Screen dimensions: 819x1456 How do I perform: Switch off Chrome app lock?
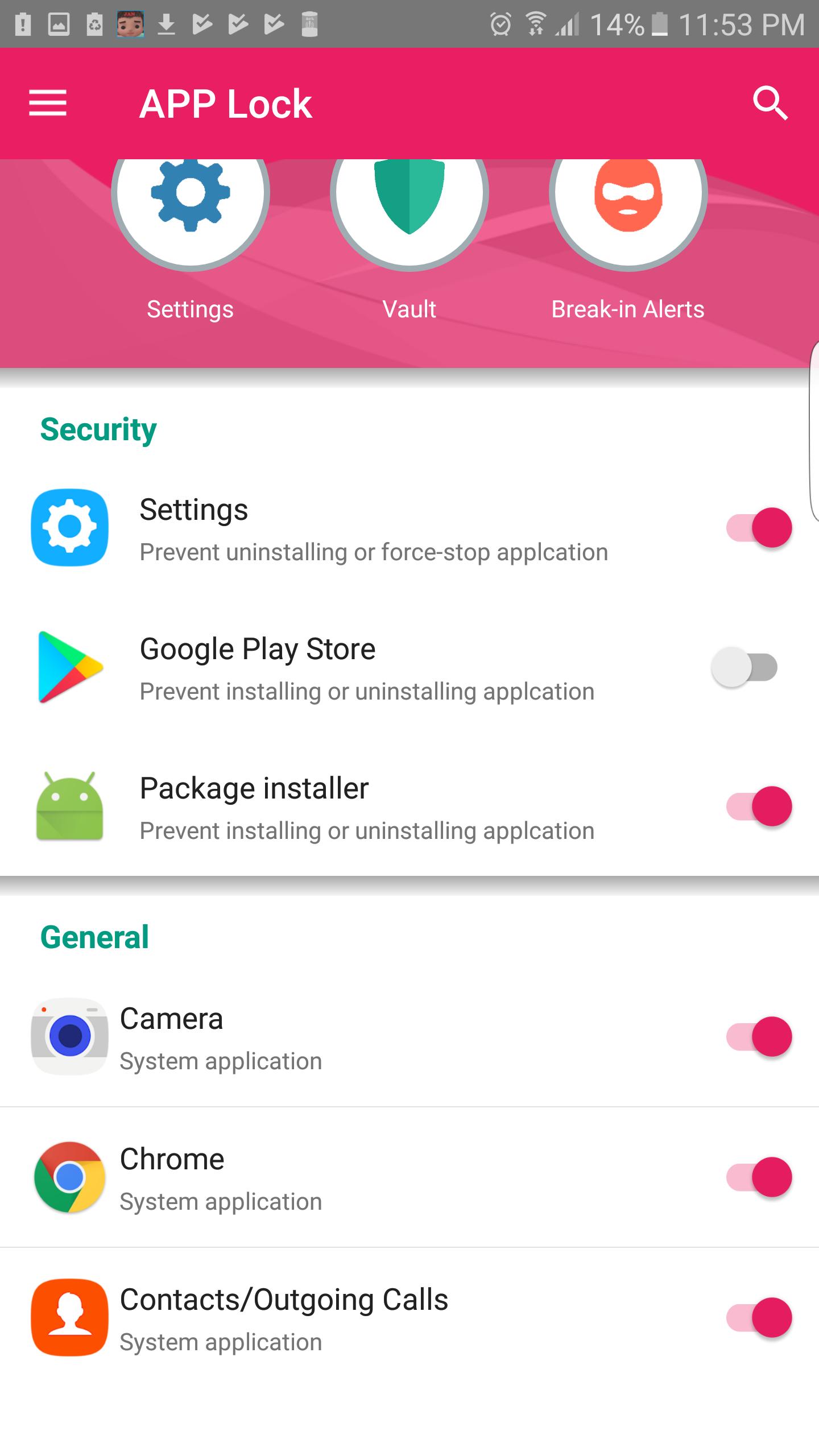click(759, 1177)
